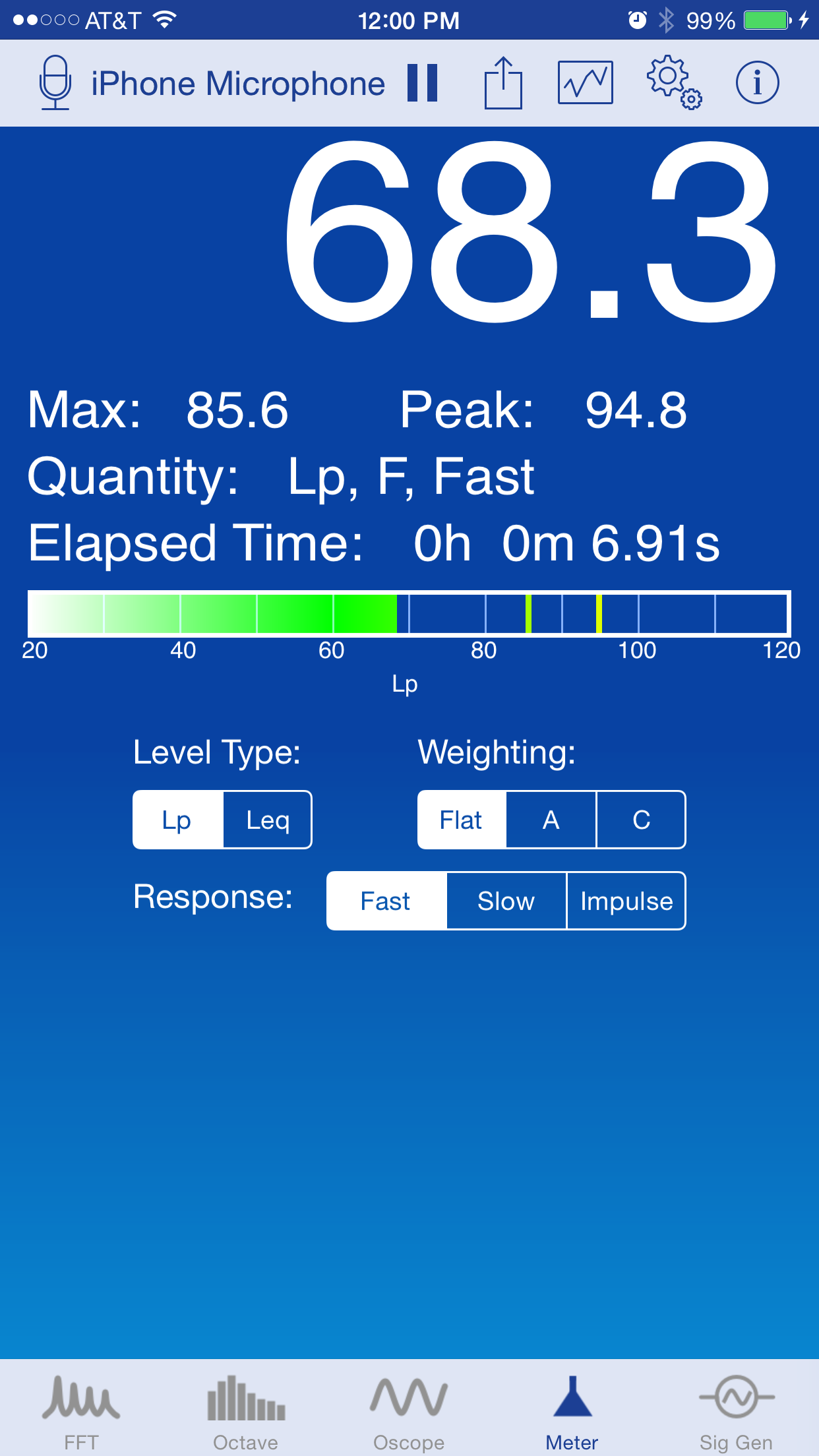Screen dimensions: 819x1456
Task: Share the meter reading
Action: 503,83
